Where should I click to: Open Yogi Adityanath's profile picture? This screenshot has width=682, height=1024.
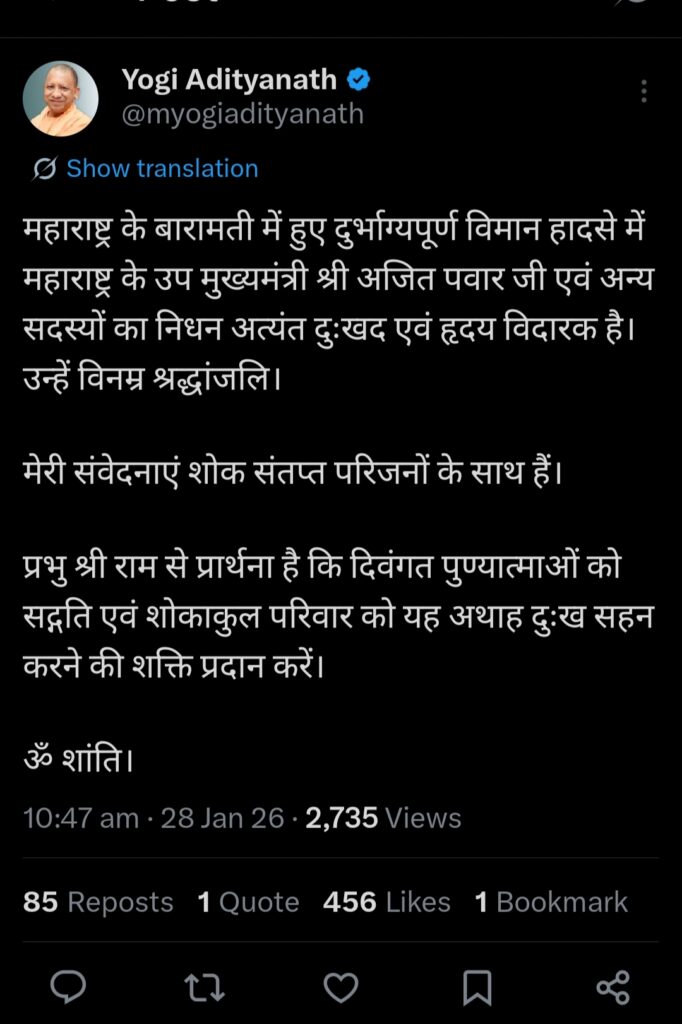point(61,98)
